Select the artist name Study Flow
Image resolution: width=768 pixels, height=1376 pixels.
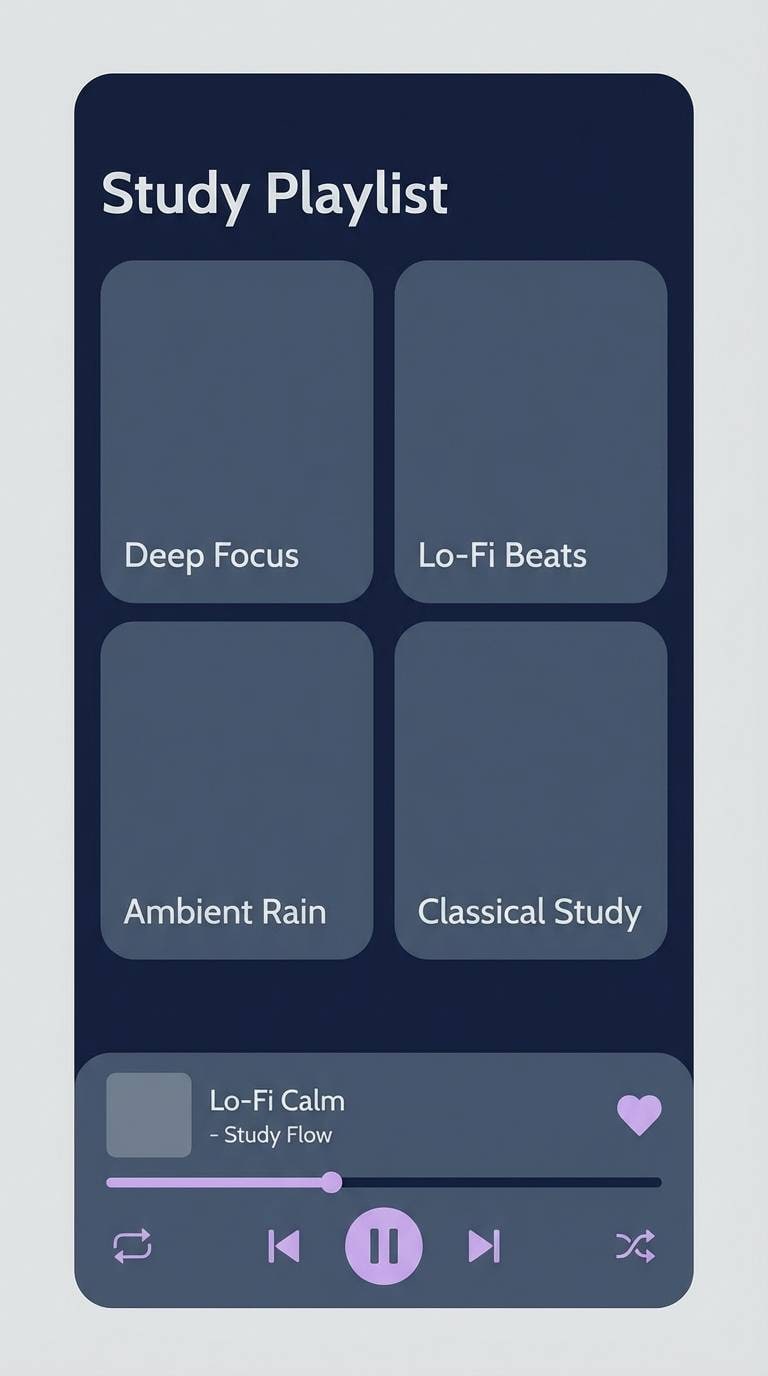click(272, 1136)
